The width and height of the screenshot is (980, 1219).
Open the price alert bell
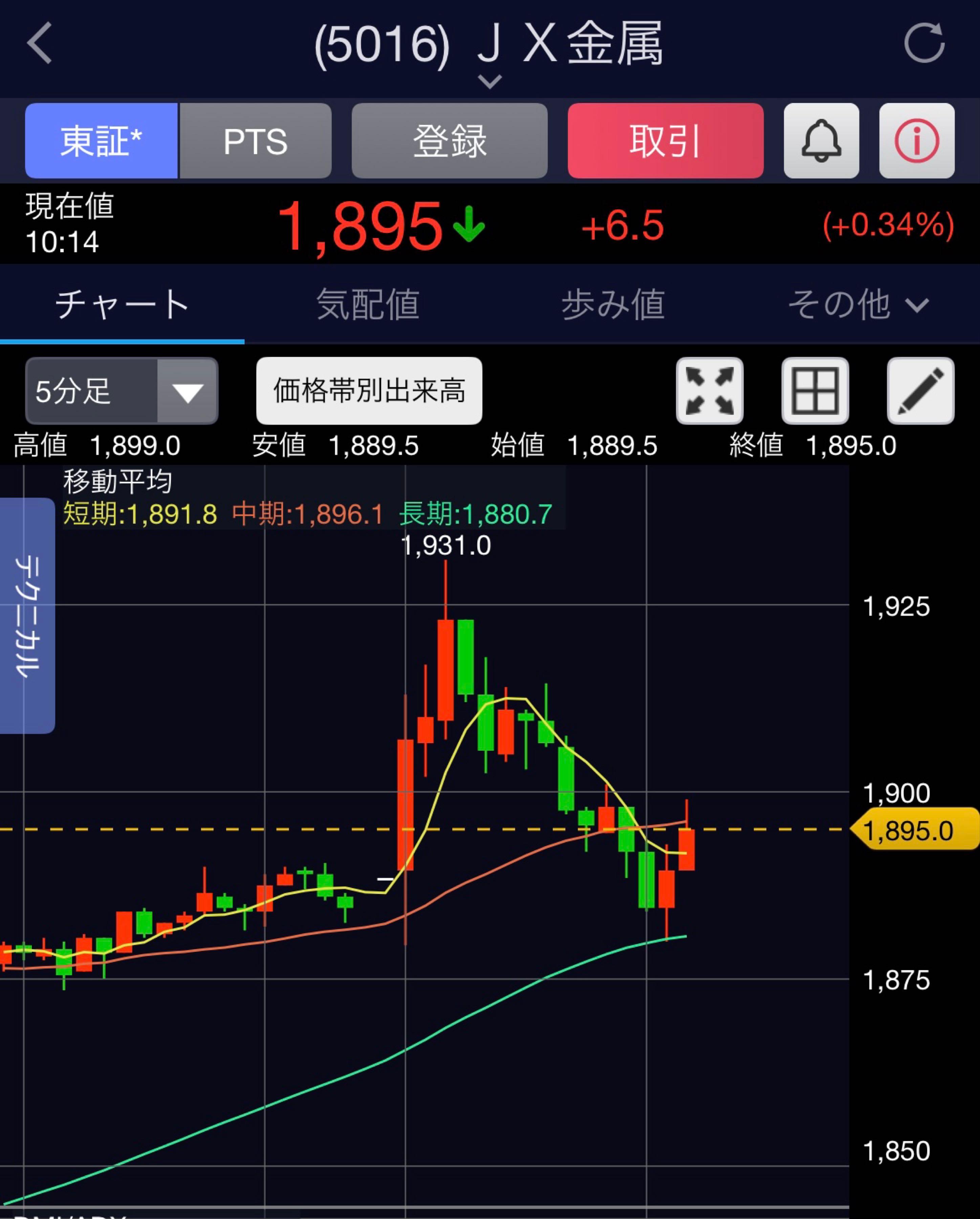point(821,141)
